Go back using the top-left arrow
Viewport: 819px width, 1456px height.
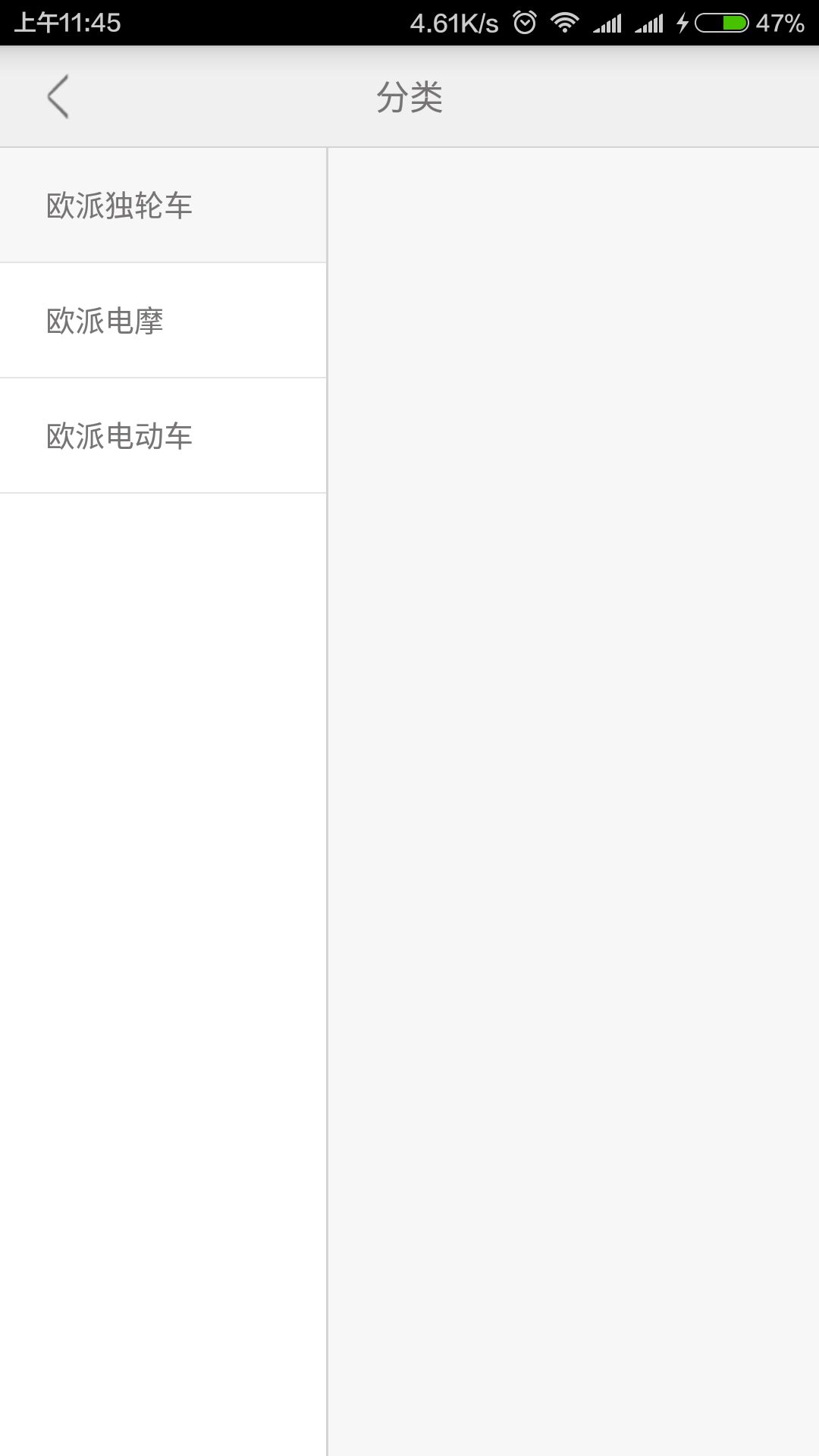(58, 97)
